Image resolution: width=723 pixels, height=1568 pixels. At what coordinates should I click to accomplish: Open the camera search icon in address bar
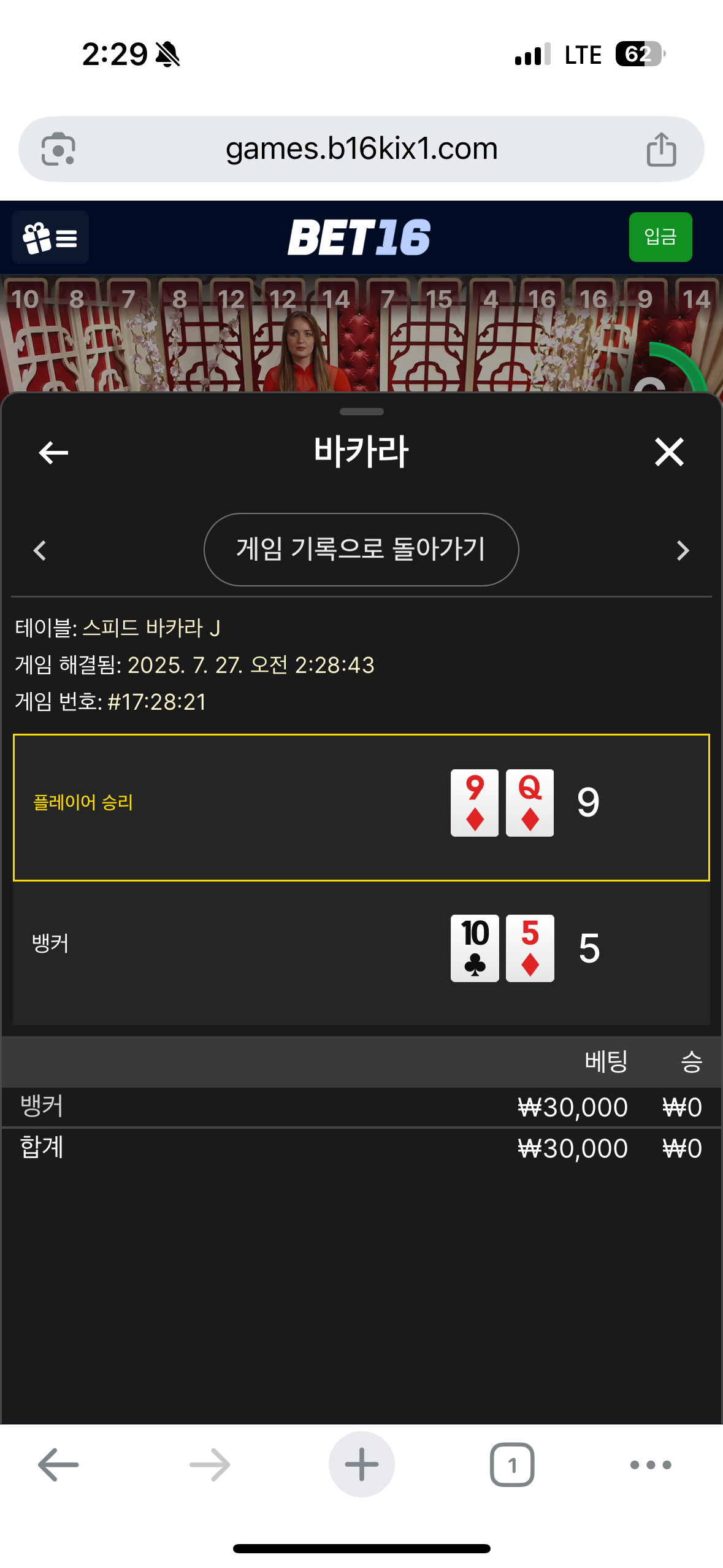click(x=58, y=149)
